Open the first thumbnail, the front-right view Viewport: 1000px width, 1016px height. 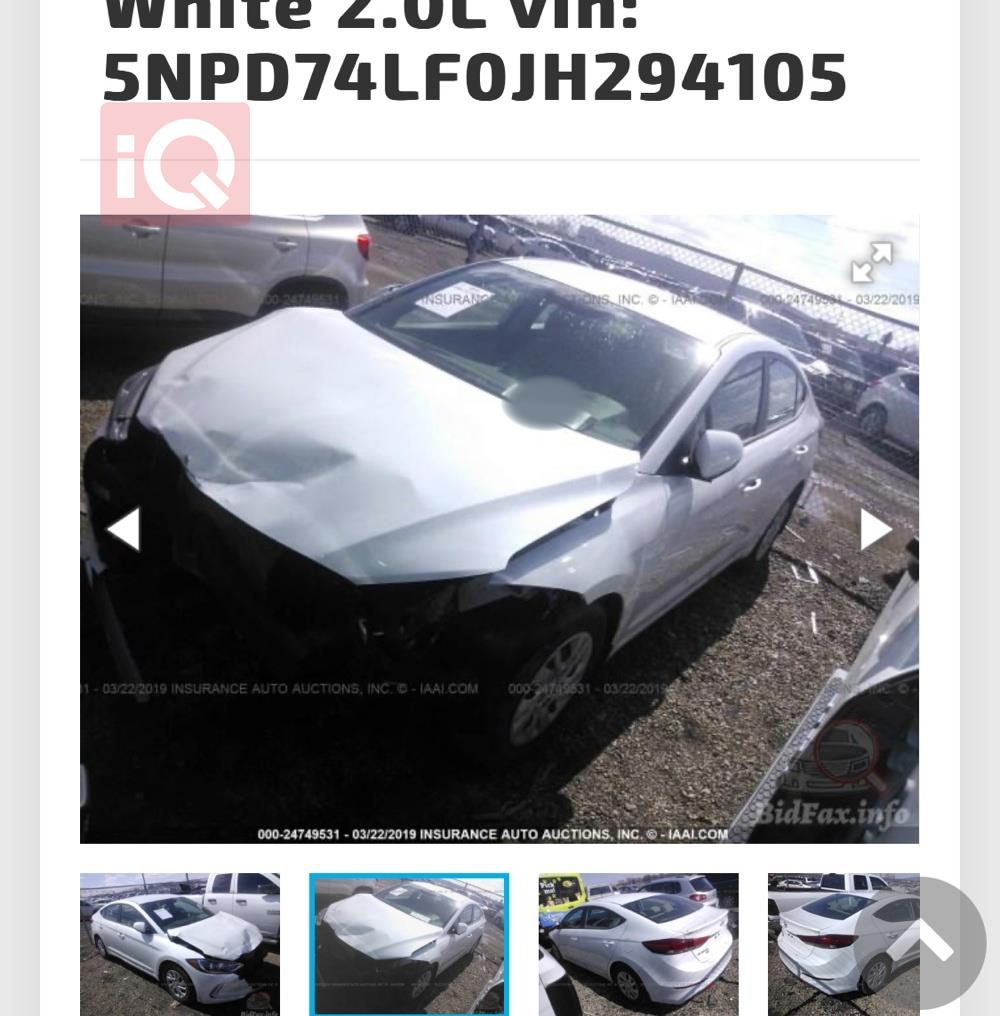coord(180,943)
